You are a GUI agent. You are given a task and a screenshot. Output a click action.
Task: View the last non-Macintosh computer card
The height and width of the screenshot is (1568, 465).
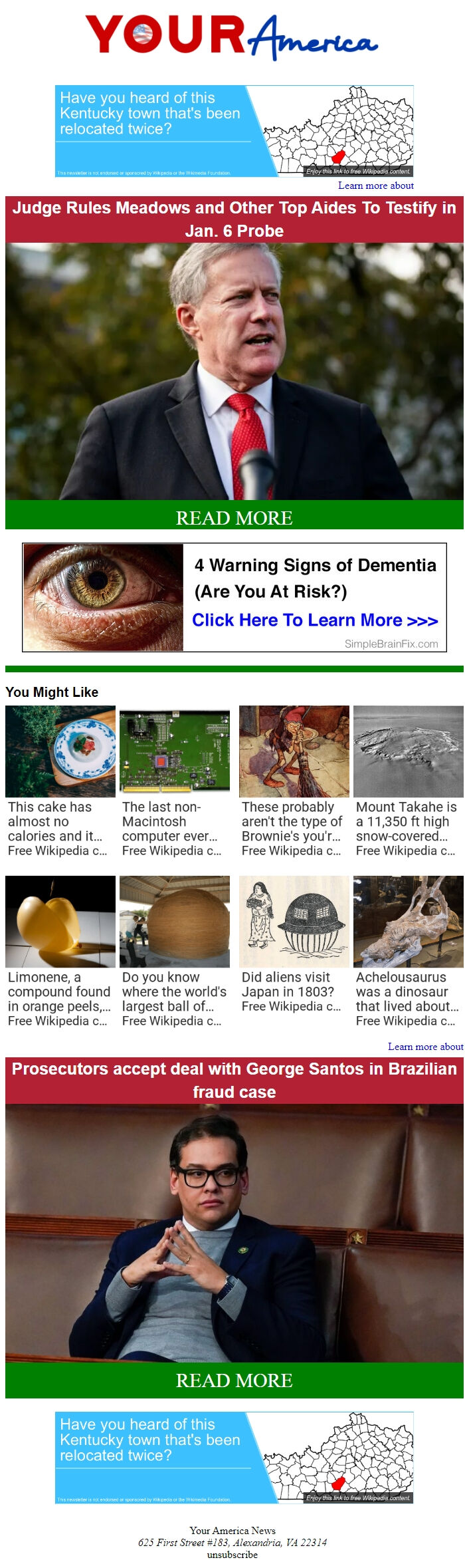(174, 781)
